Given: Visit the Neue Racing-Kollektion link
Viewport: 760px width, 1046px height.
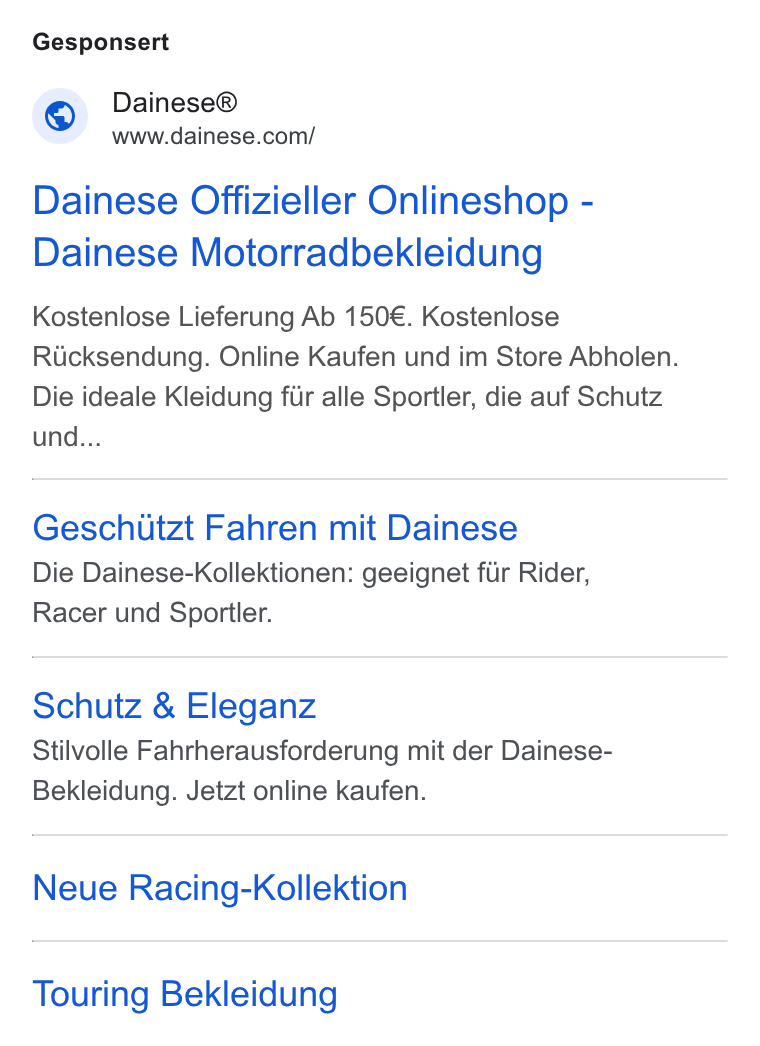Looking at the screenshot, I should pyautogui.click(x=220, y=888).
